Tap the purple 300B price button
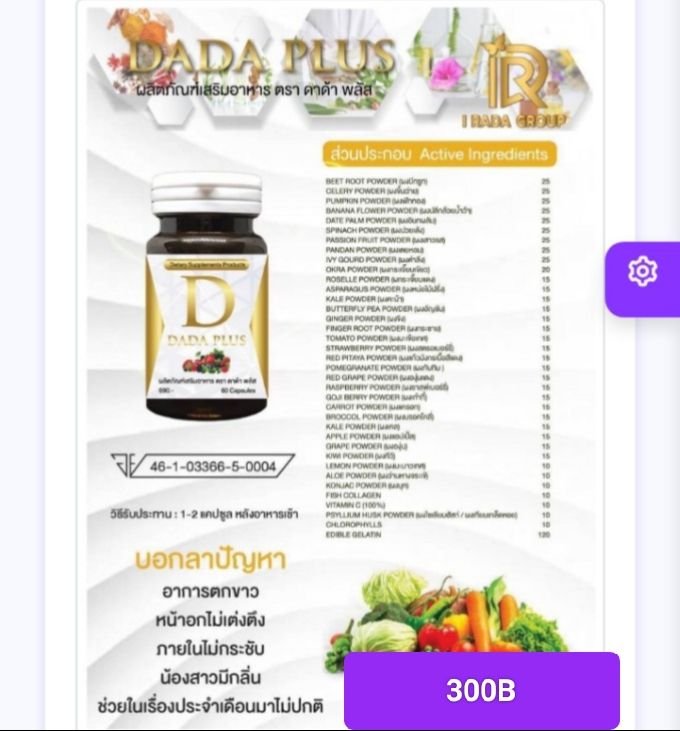This screenshot has width=680, height=731. pos(482,691)
